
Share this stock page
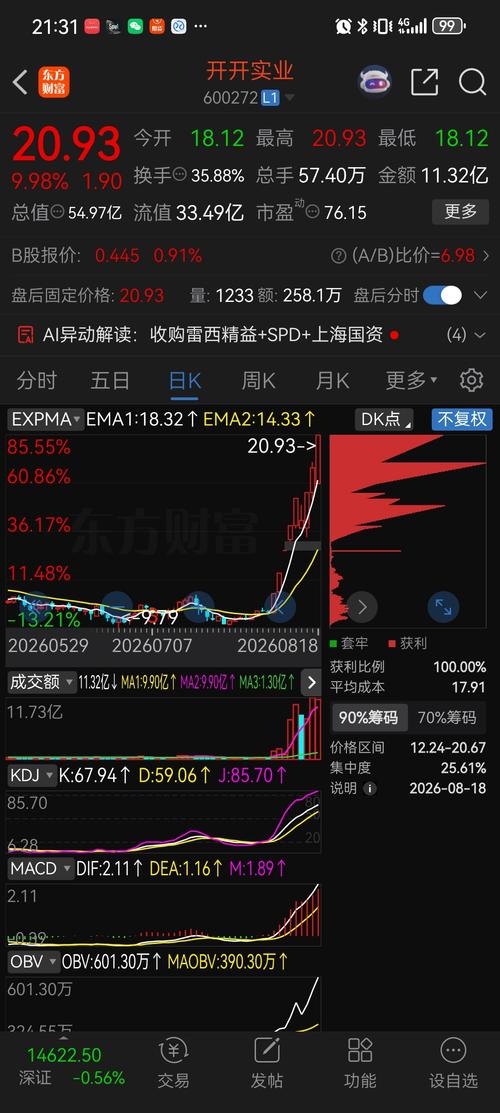point(424,82)
